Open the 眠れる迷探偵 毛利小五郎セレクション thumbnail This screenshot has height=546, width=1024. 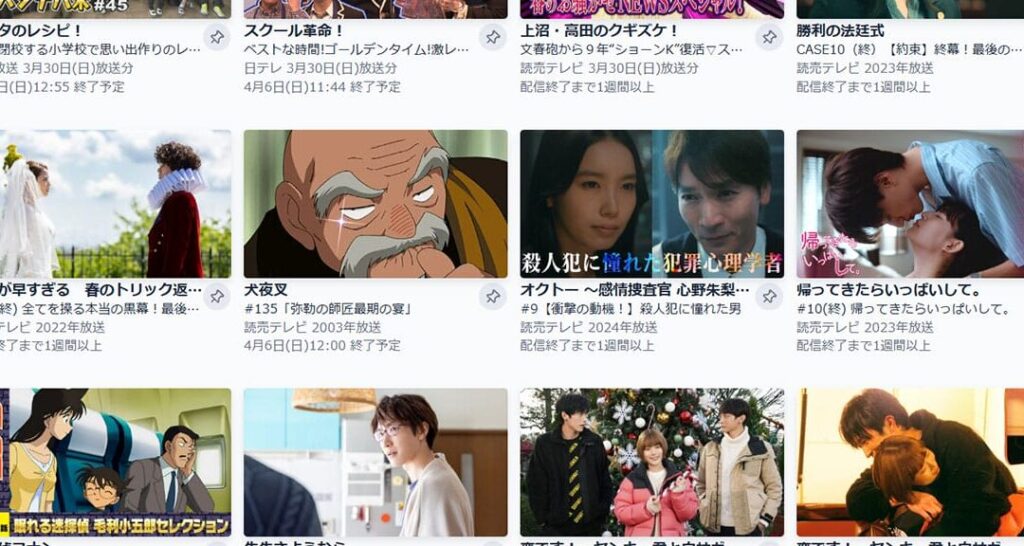pyautogui.click(x=115, y=462)
